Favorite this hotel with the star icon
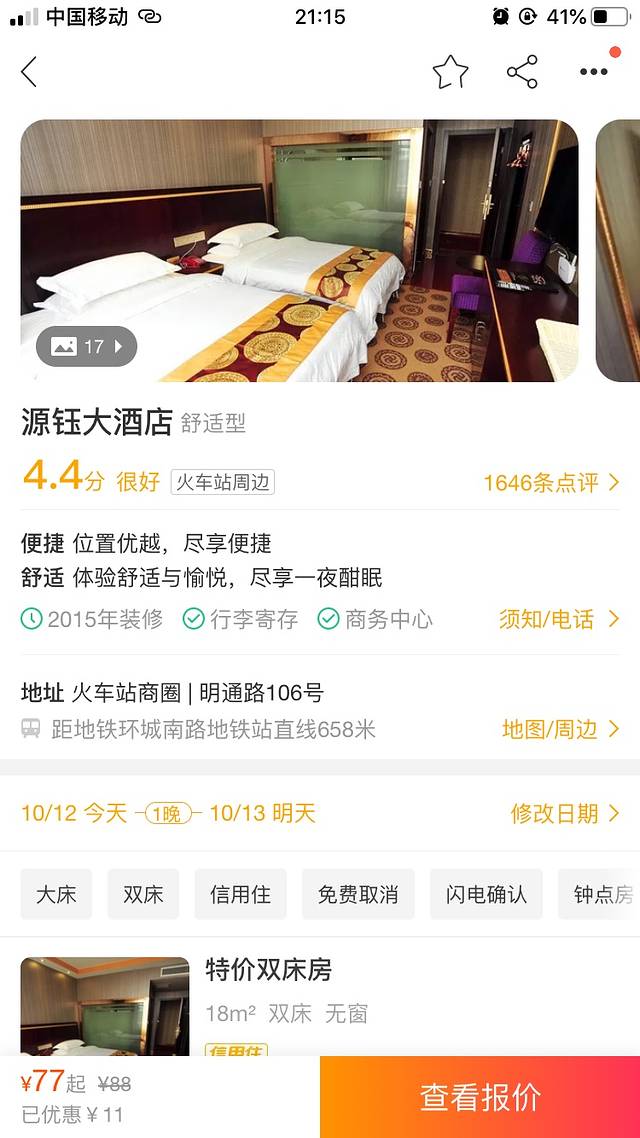 point(450,72)
